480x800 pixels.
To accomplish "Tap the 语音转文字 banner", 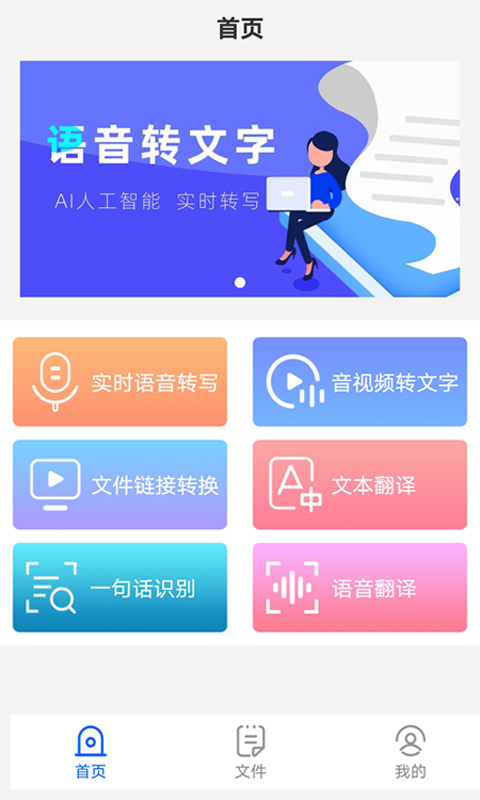I will [x=240, y=179].
